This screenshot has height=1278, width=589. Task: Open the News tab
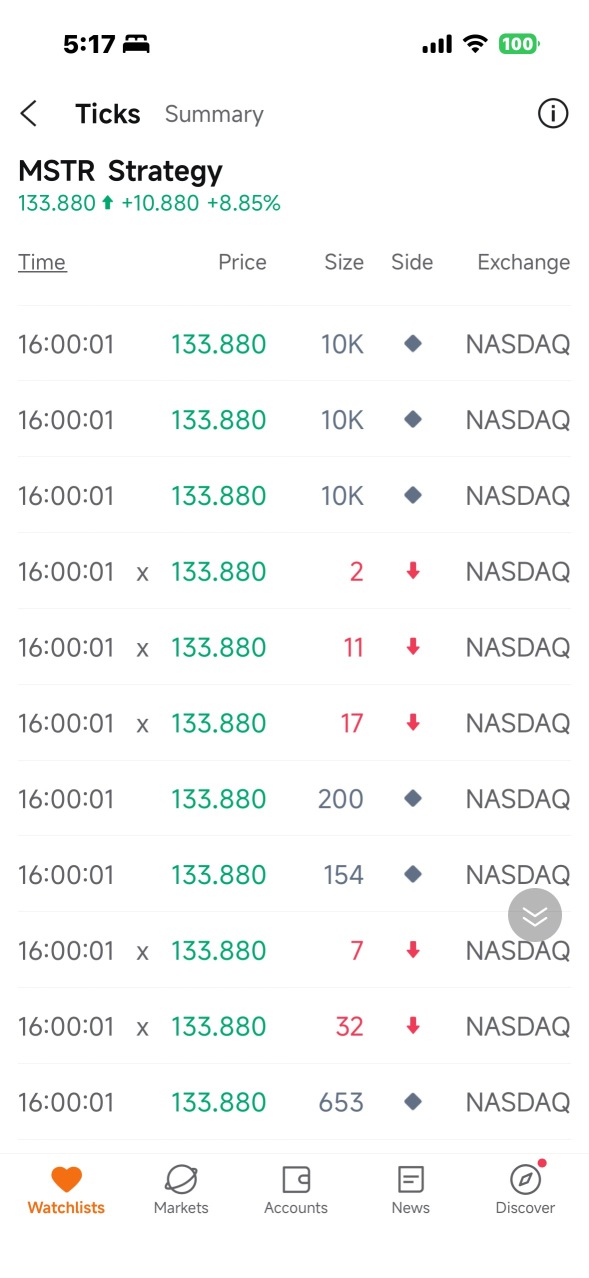pos(411,1190)
